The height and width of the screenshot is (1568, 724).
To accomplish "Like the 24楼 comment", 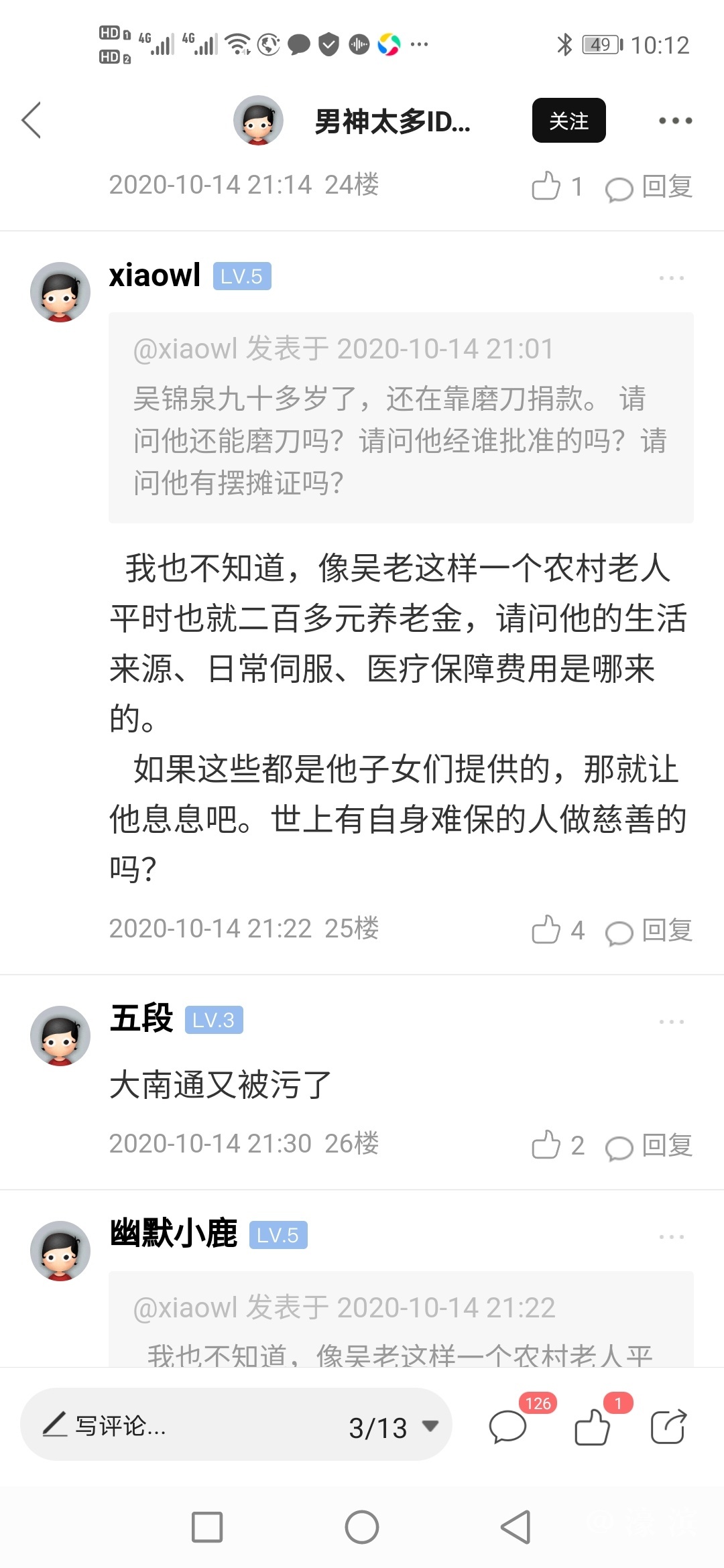I will tap(546, 186).
